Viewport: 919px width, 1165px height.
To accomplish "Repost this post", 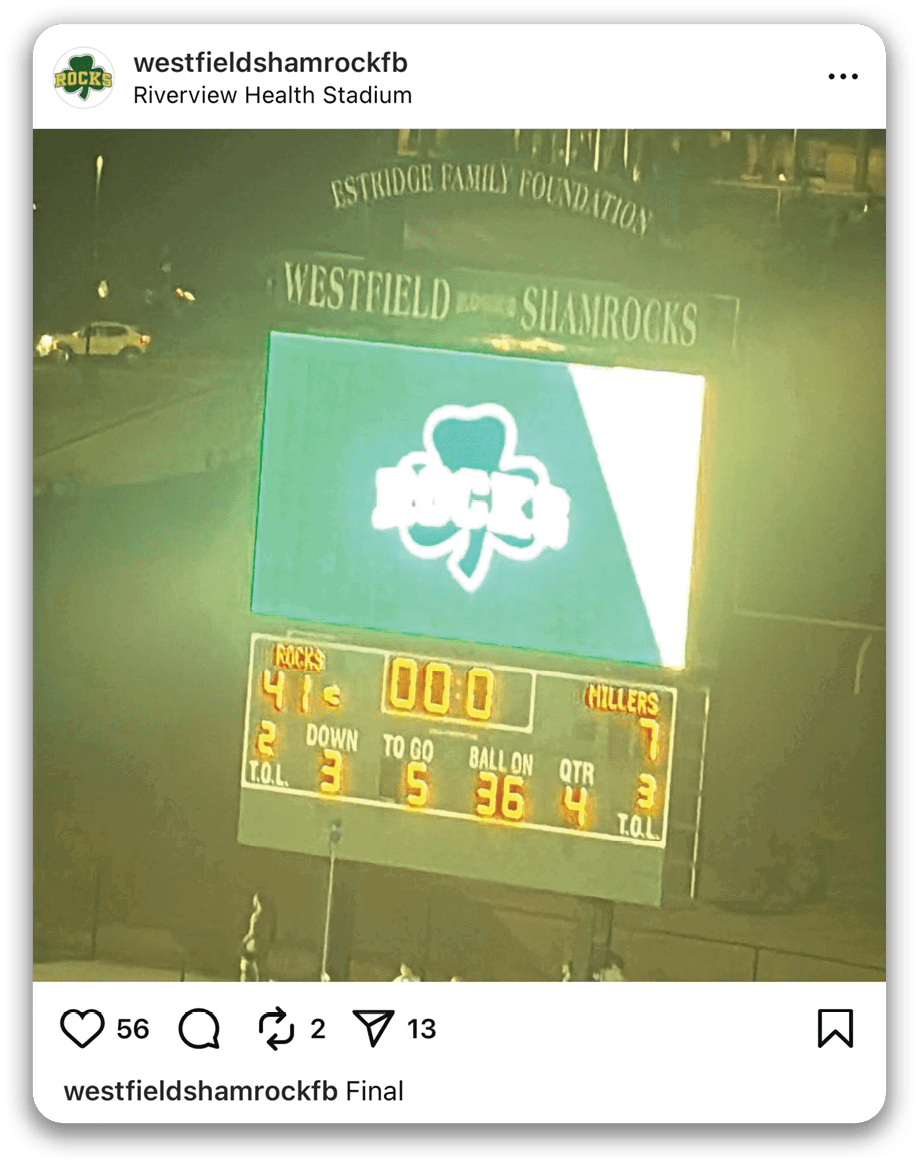I will (276, 1028).
